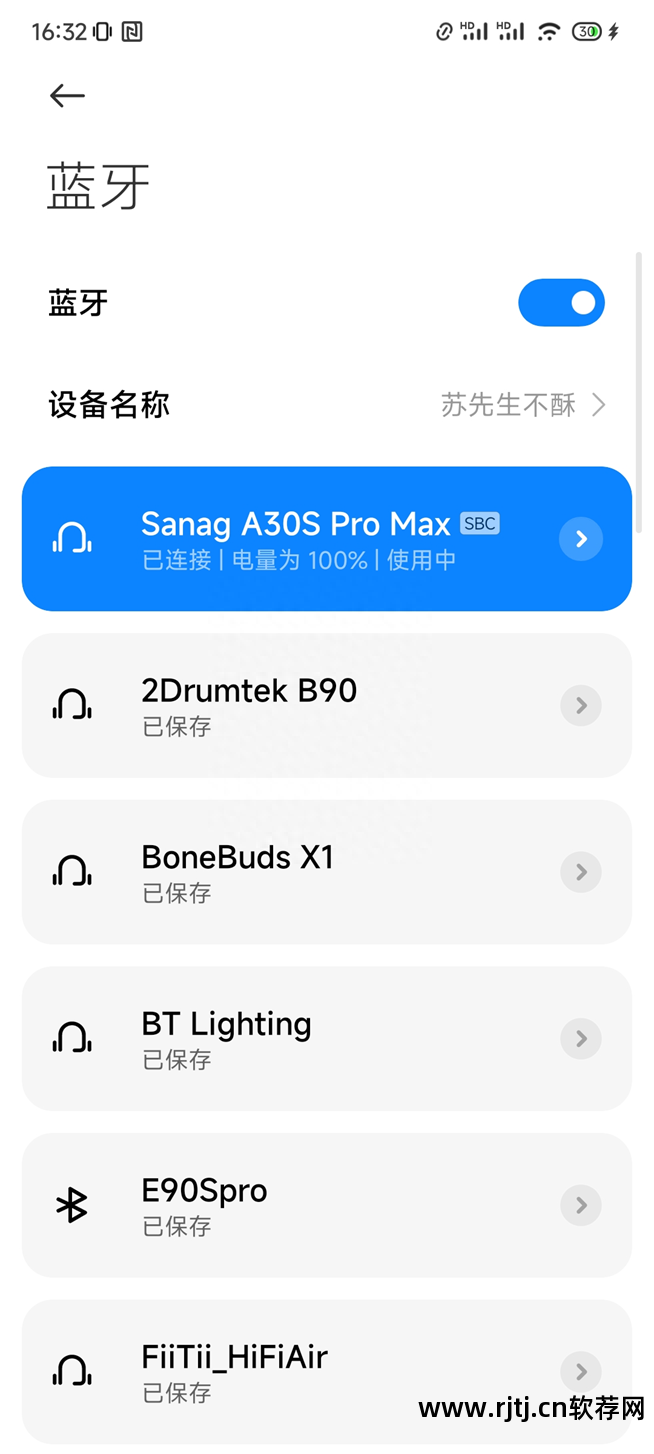The height and width of the screenshot is (1454, 654).
Task: Open details arrow for E90Spro
Action: pyautogui.click(x=580, y=1205)
